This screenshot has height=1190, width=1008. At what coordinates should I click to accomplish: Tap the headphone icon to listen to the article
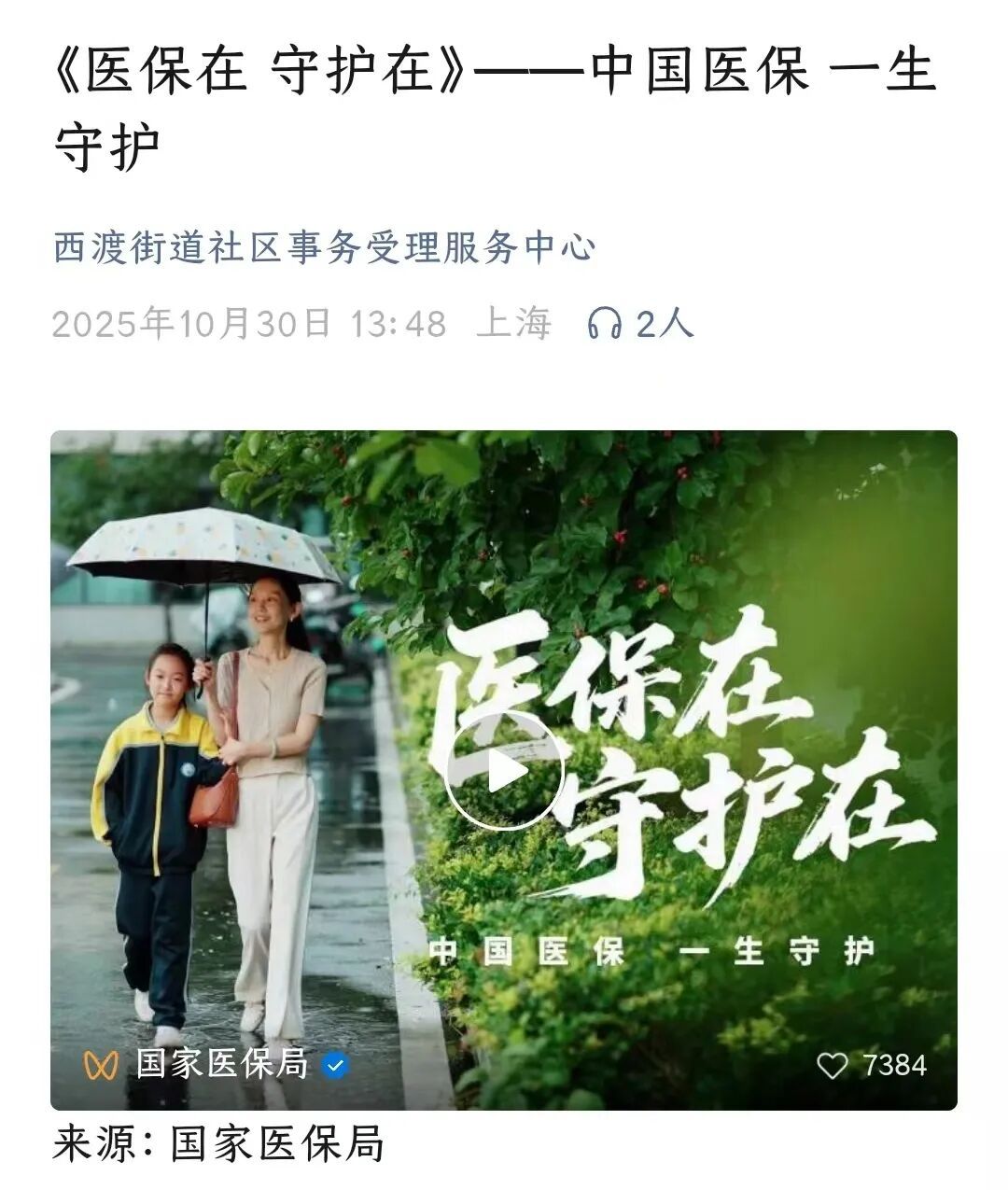(605, 324)
